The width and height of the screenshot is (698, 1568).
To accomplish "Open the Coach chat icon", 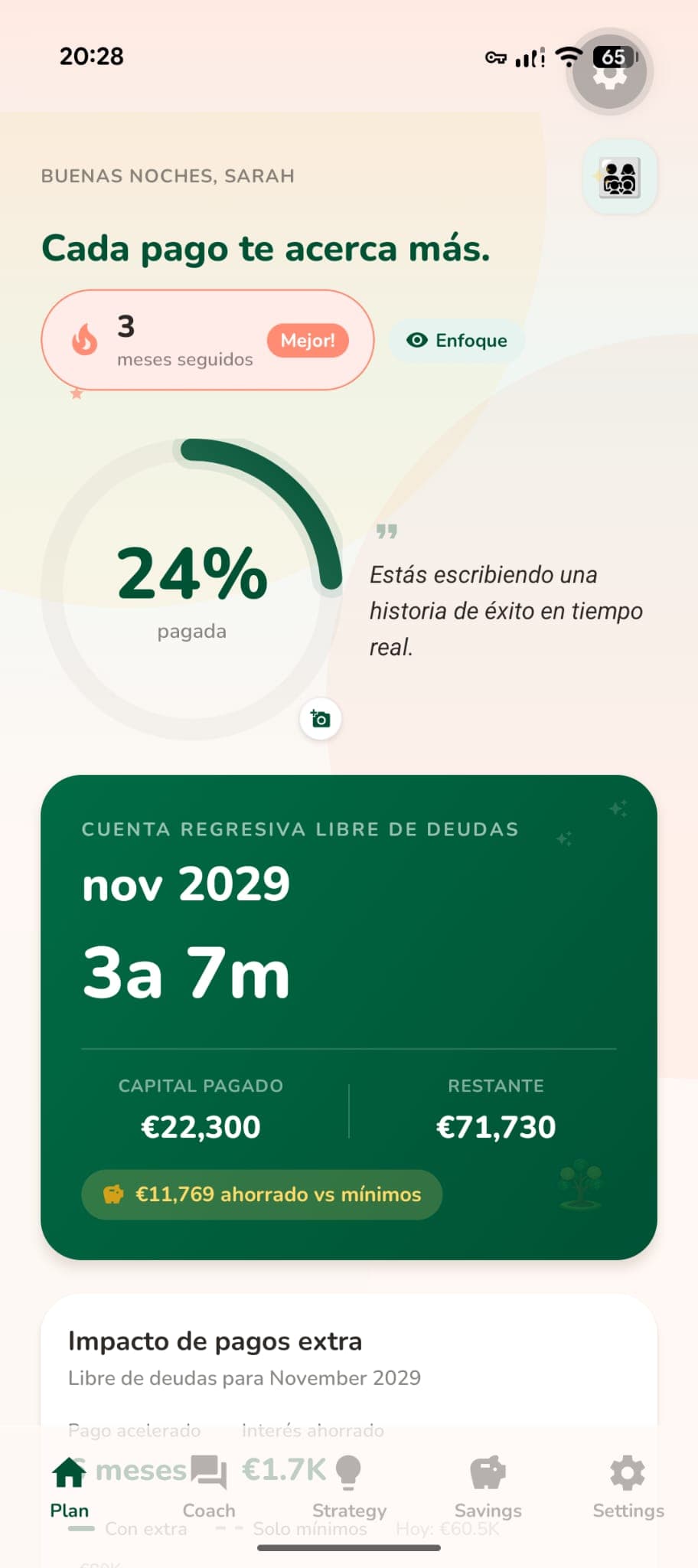I will point(210,1470).
